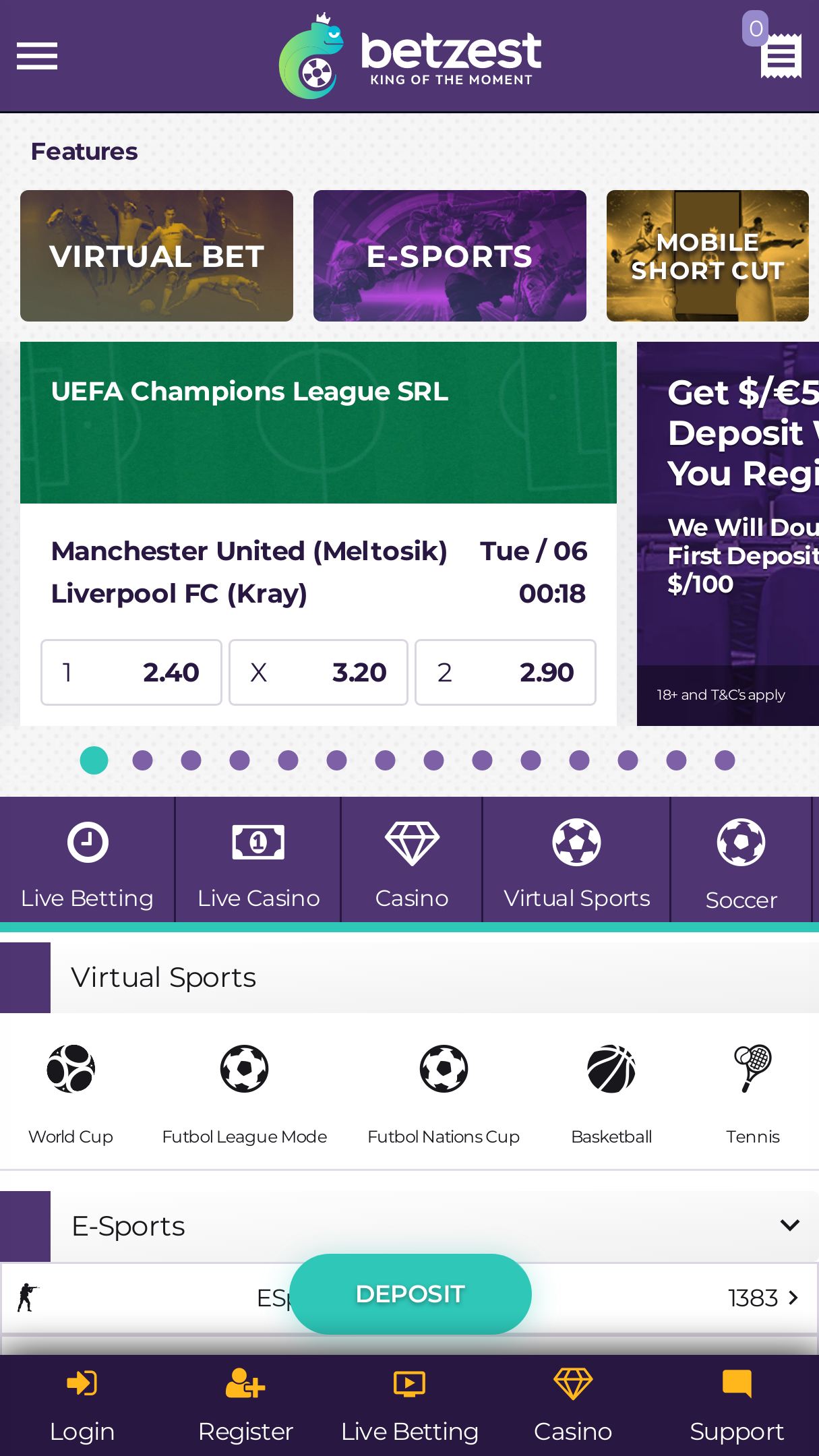Open Register in the bottom bar
Screen dimensions: 819x1456
245,1405
